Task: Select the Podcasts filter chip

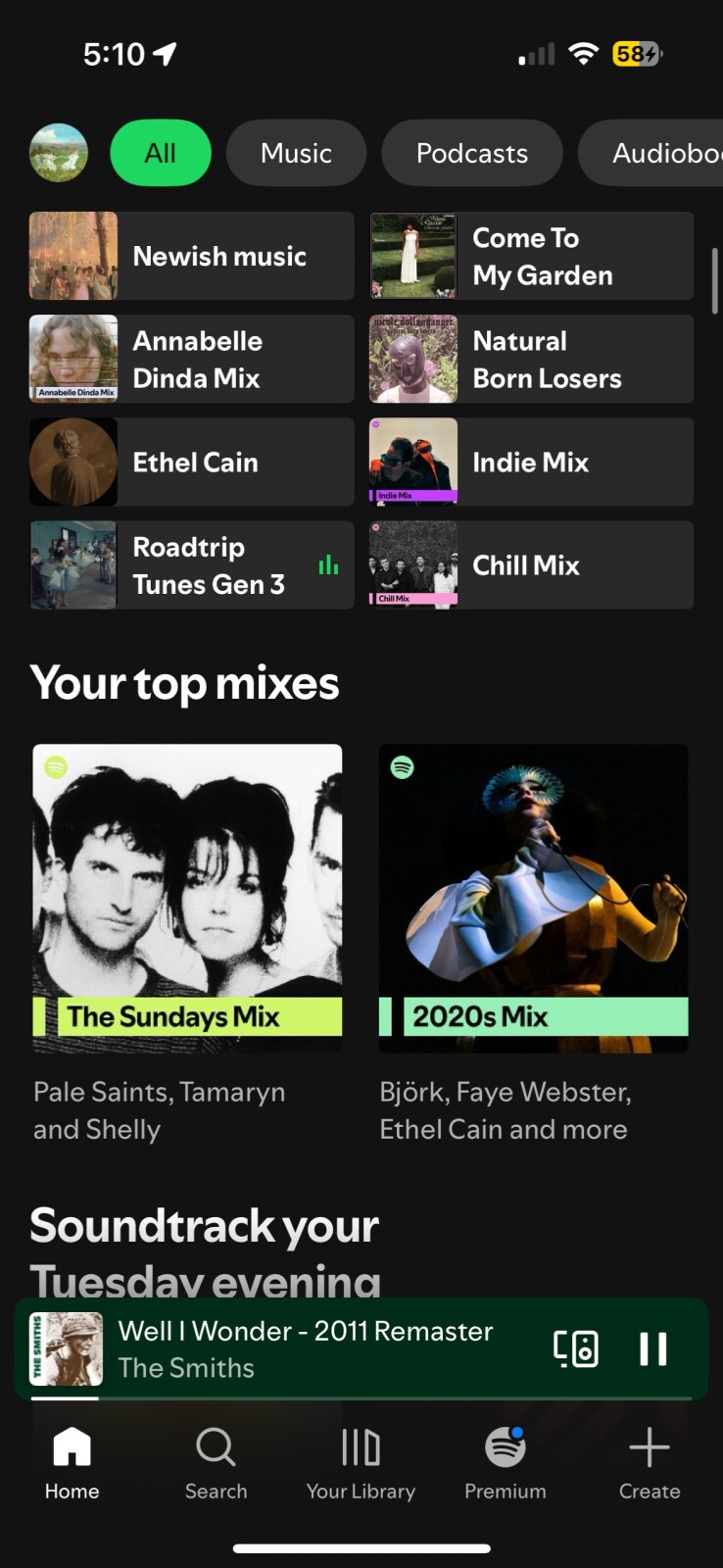Action: pyautogui.click(x=471, y=153)
